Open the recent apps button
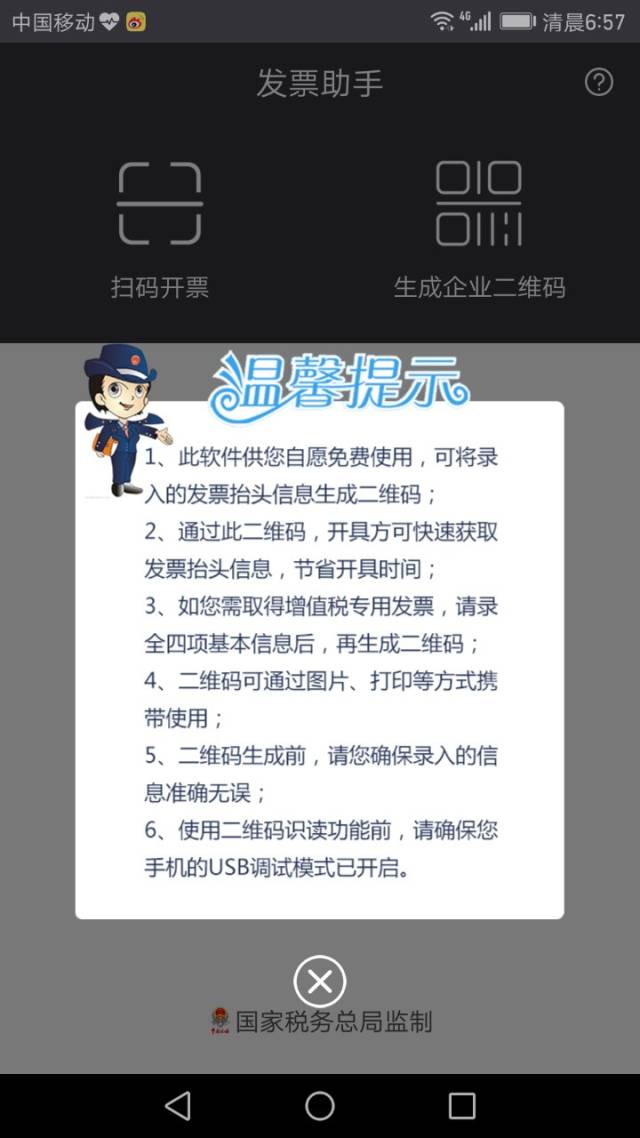 [x=461, y=1106]
